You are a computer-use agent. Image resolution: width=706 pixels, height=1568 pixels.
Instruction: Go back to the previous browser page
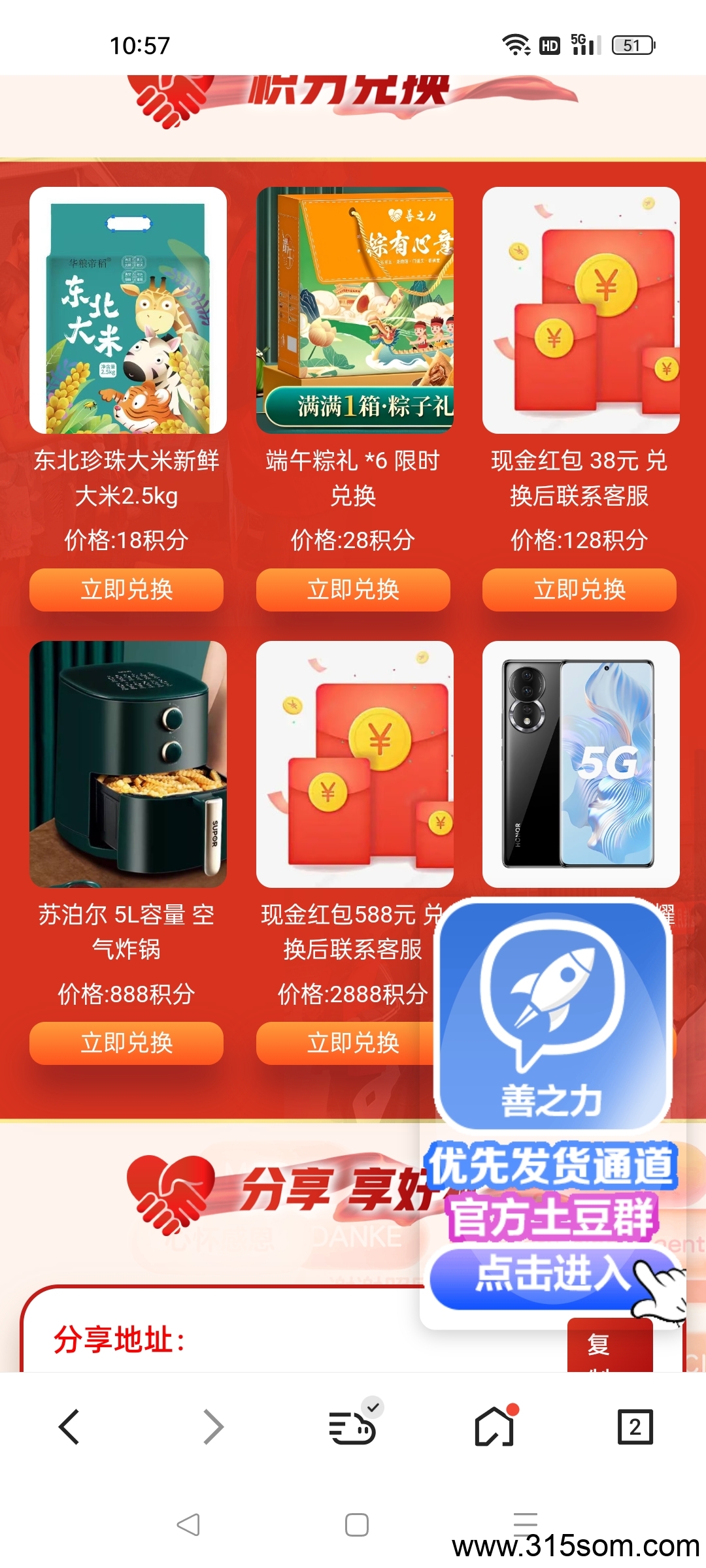69,1426
